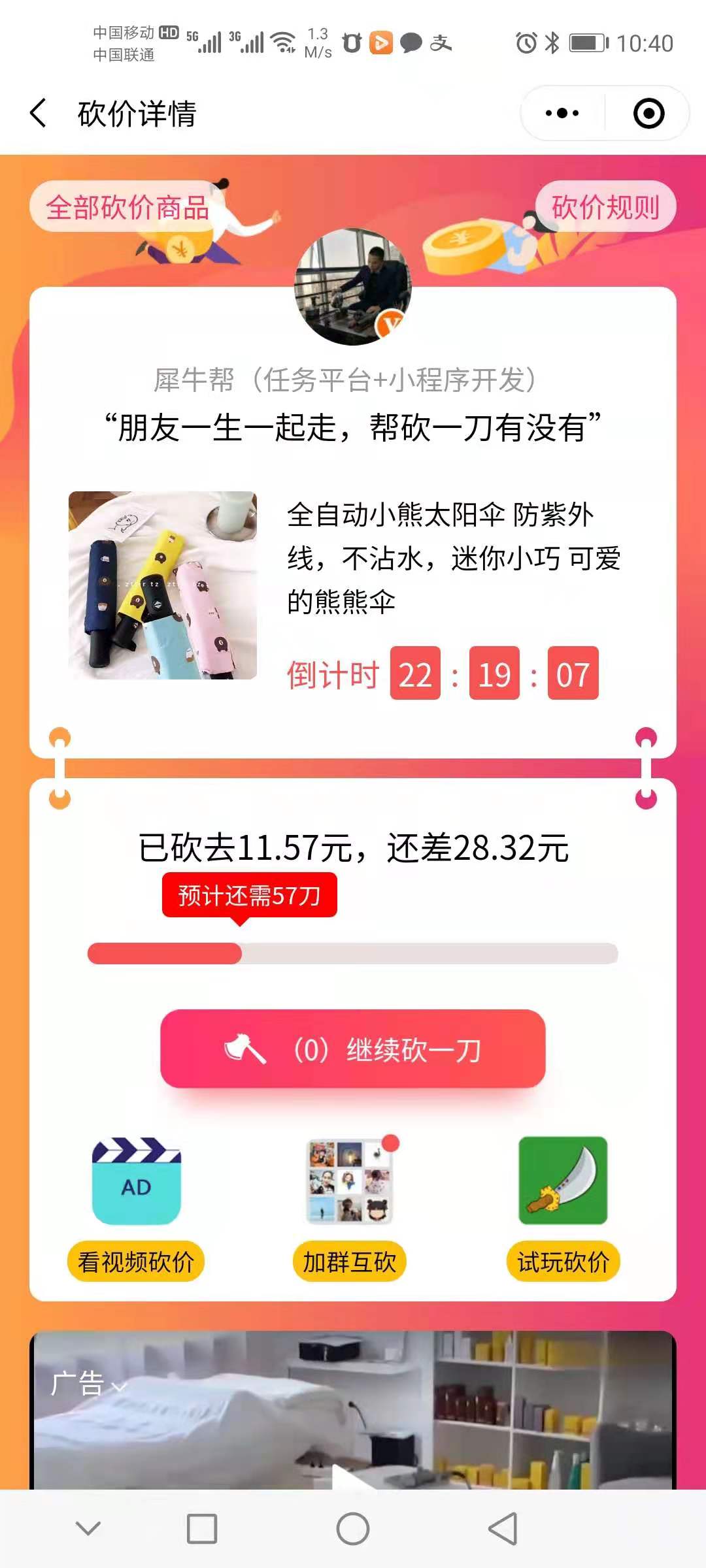Tap the system home button
This screenshot has height=1568, width=706.
pos(353,1529)
